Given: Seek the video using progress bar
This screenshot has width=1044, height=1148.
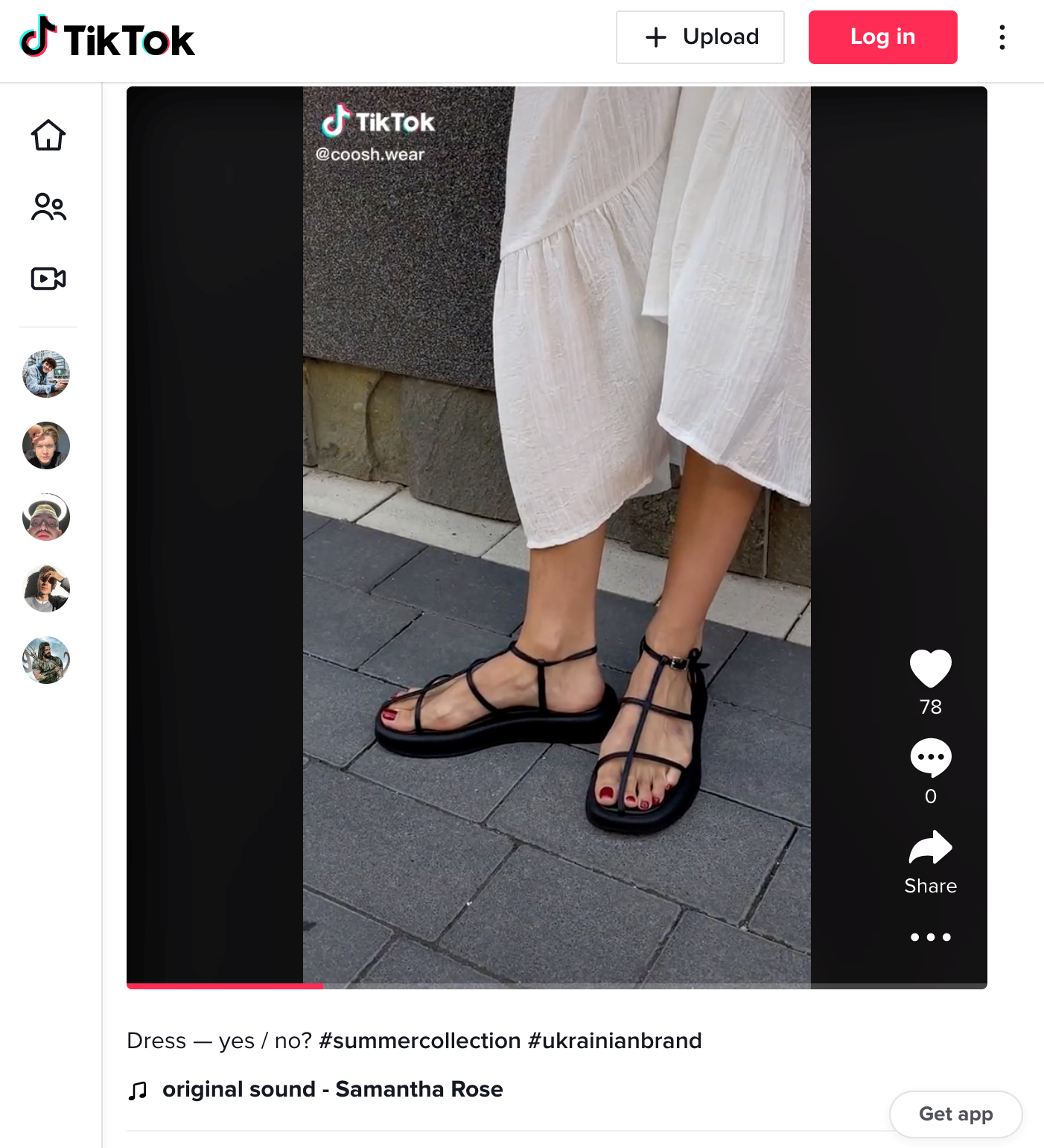Looking at the screenshot, I should (556, 986).
